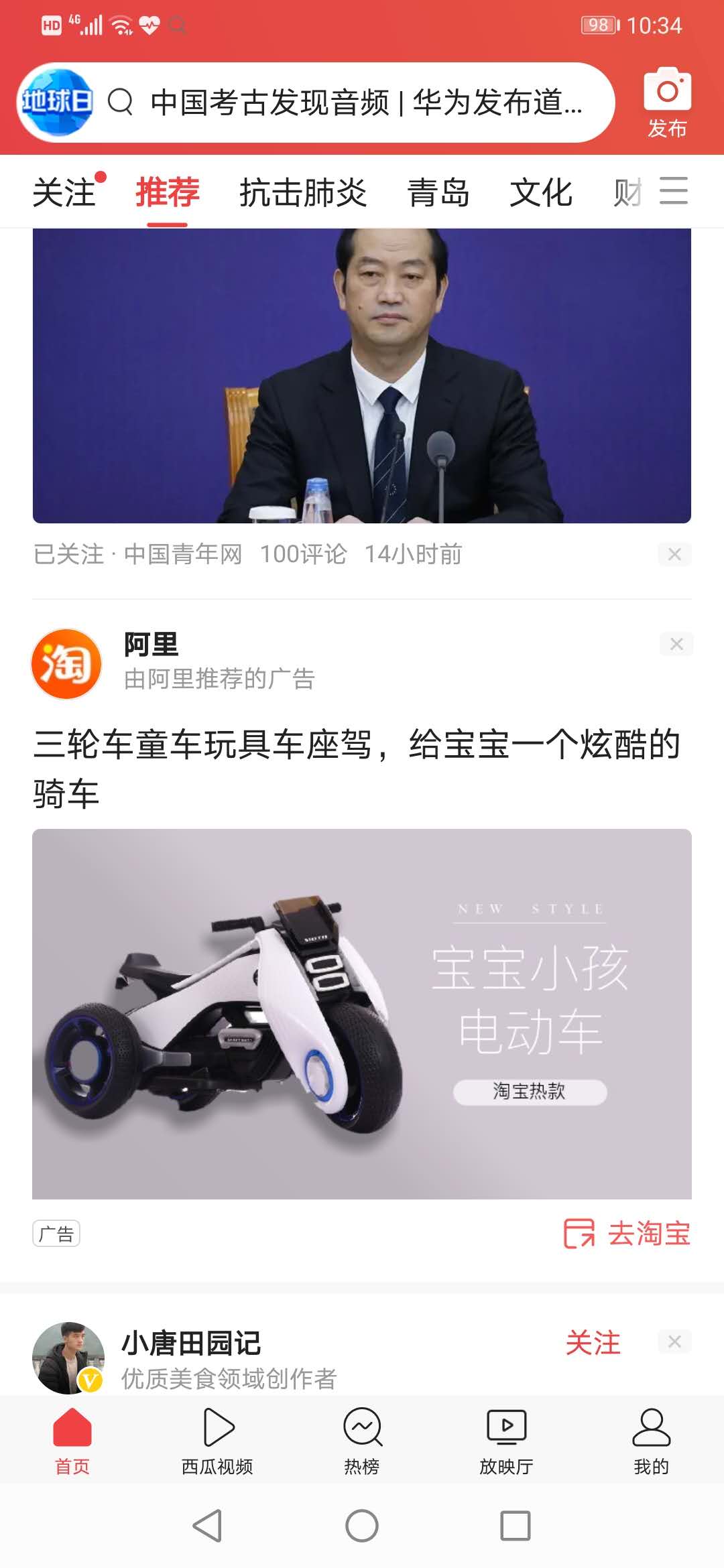
Task: Open the 放映厅 tab
Action: [x=506, y=1441]
